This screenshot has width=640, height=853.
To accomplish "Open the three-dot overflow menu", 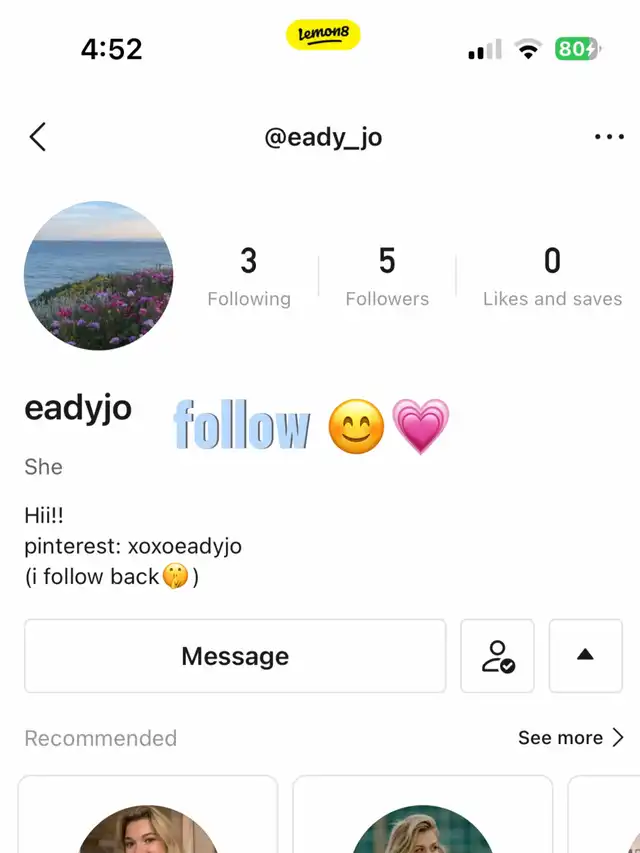I will [x=609, y=137].
